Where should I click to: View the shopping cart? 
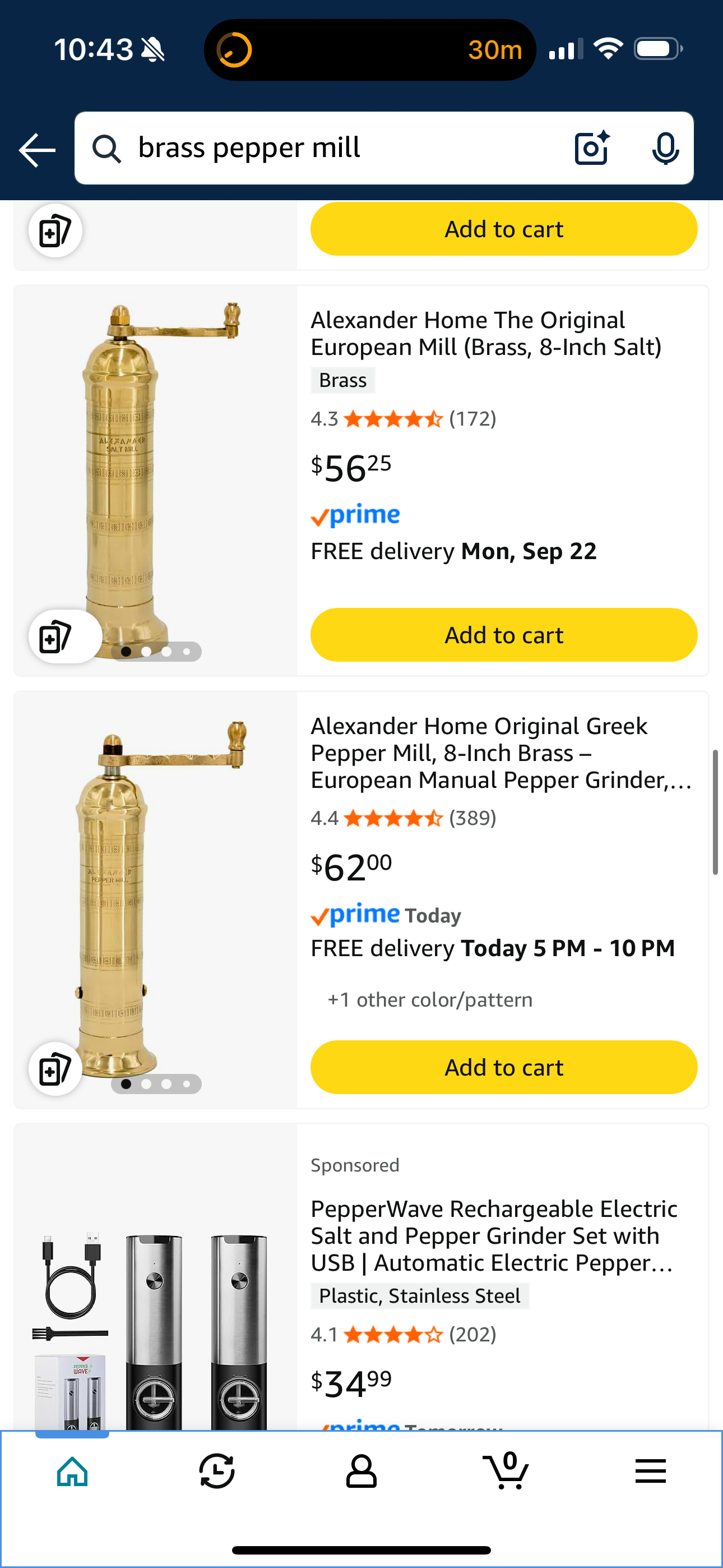coord(506,1472)
